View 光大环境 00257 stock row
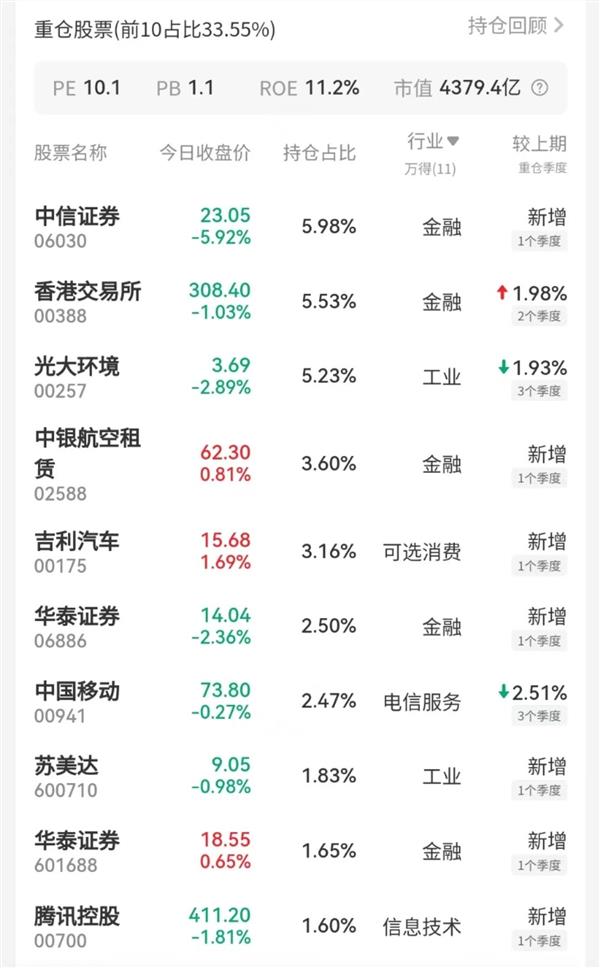Viewport: 600px width, 968px height. (x=300, y=377)
